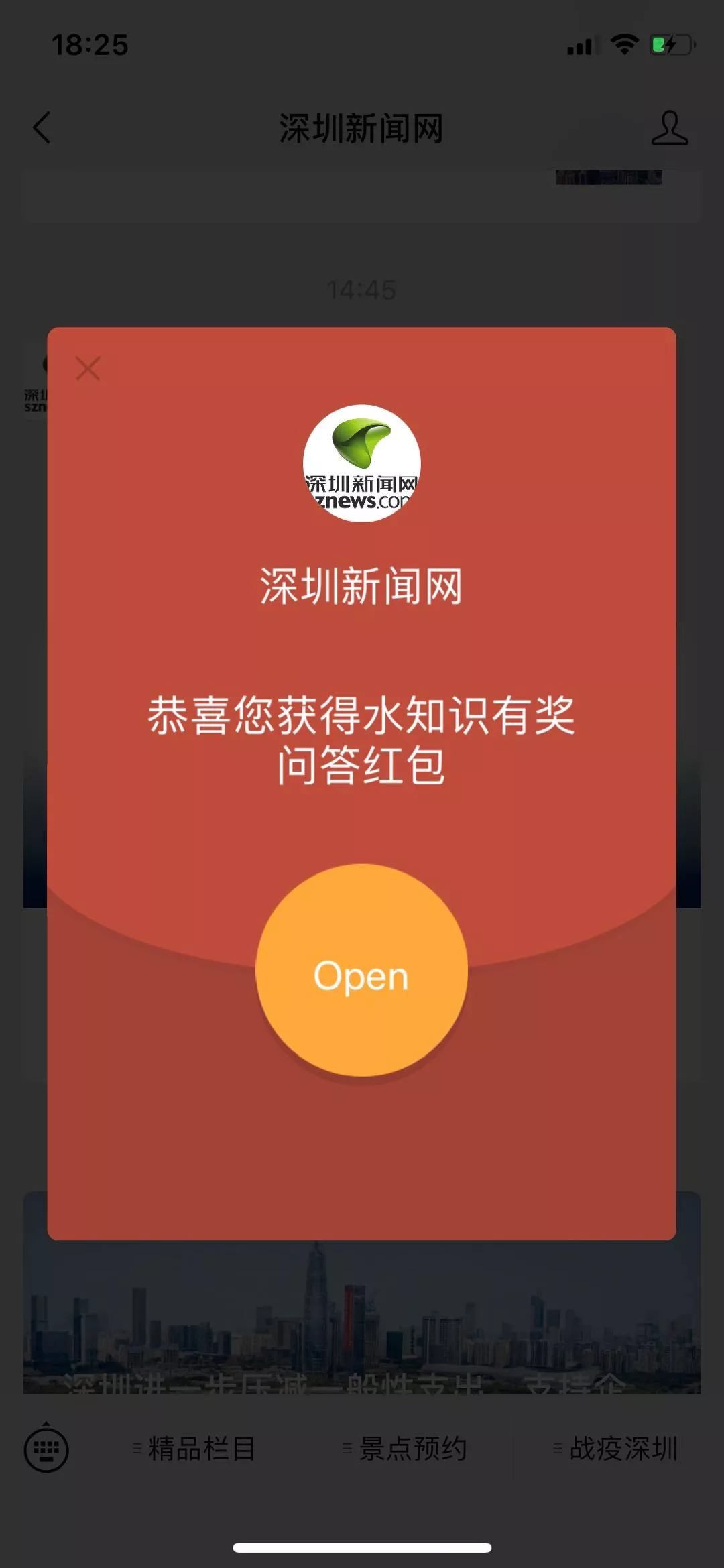Switch to the keyboard input icon

46,1449
